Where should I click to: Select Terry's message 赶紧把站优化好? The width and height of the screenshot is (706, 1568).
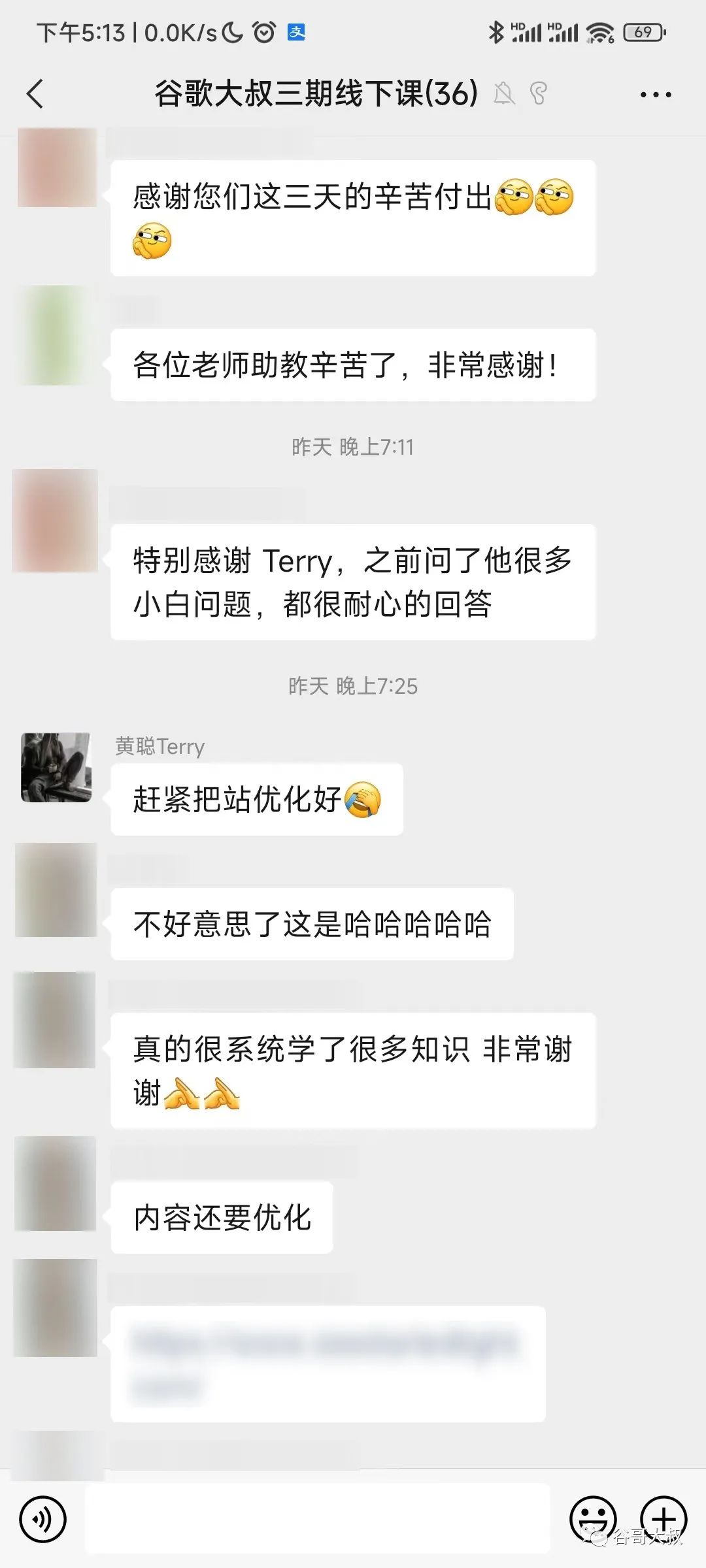pos(255,798)
